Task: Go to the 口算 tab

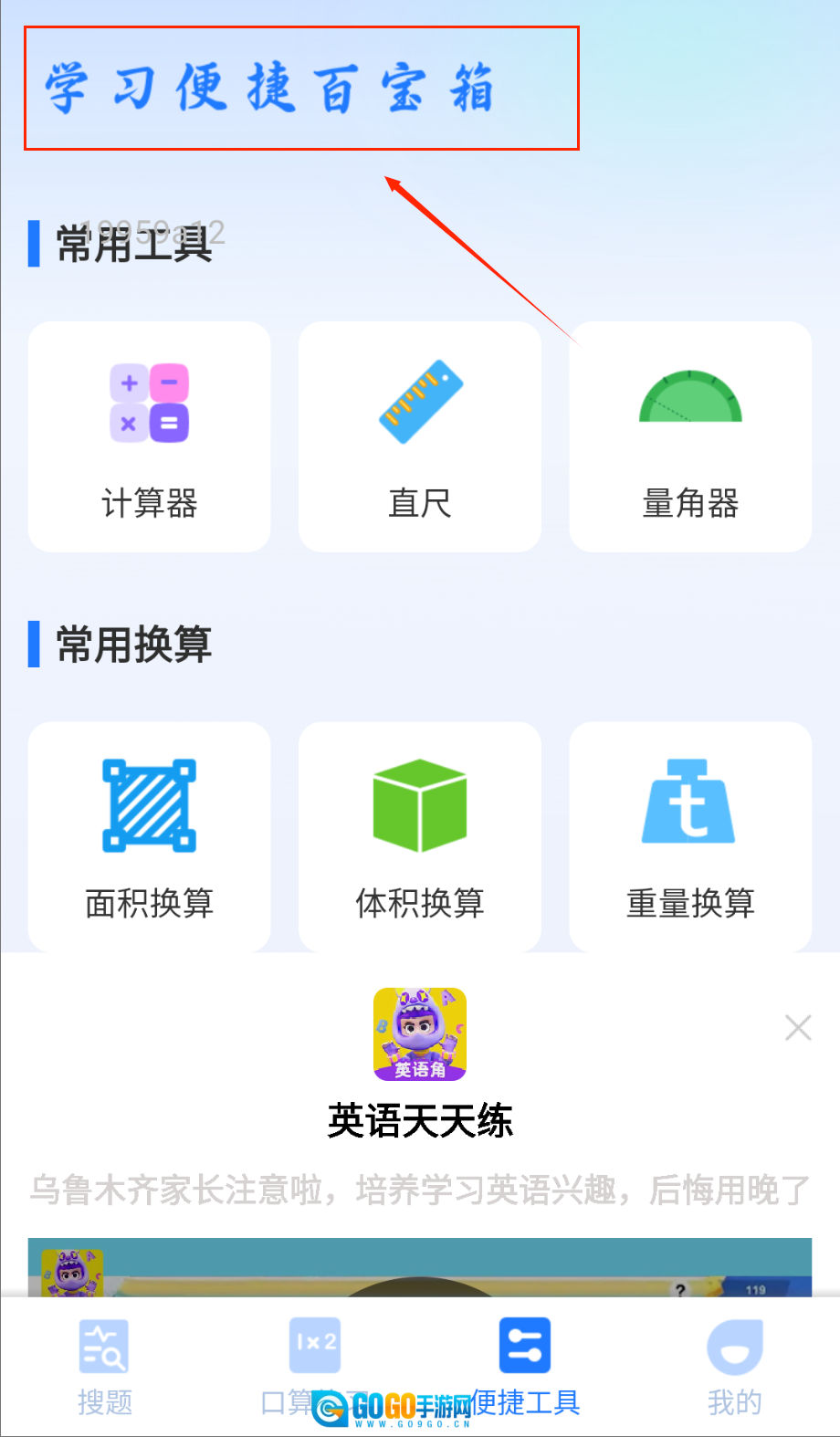Action: (314, 1366)
